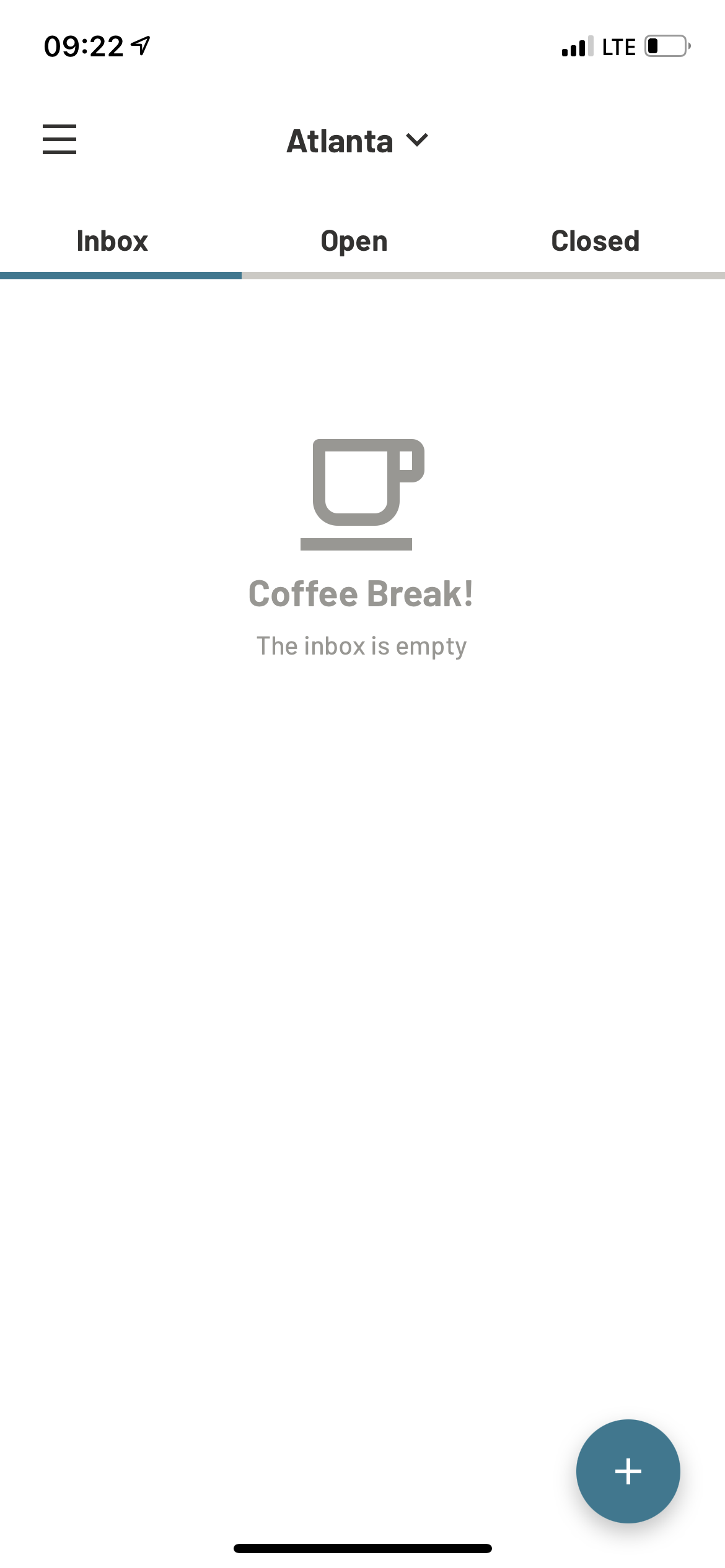Image resolution: width=725 pixels, height=1568 pixels.
Task: Open the hamburger drawer menu
Action: click(59, 139)
